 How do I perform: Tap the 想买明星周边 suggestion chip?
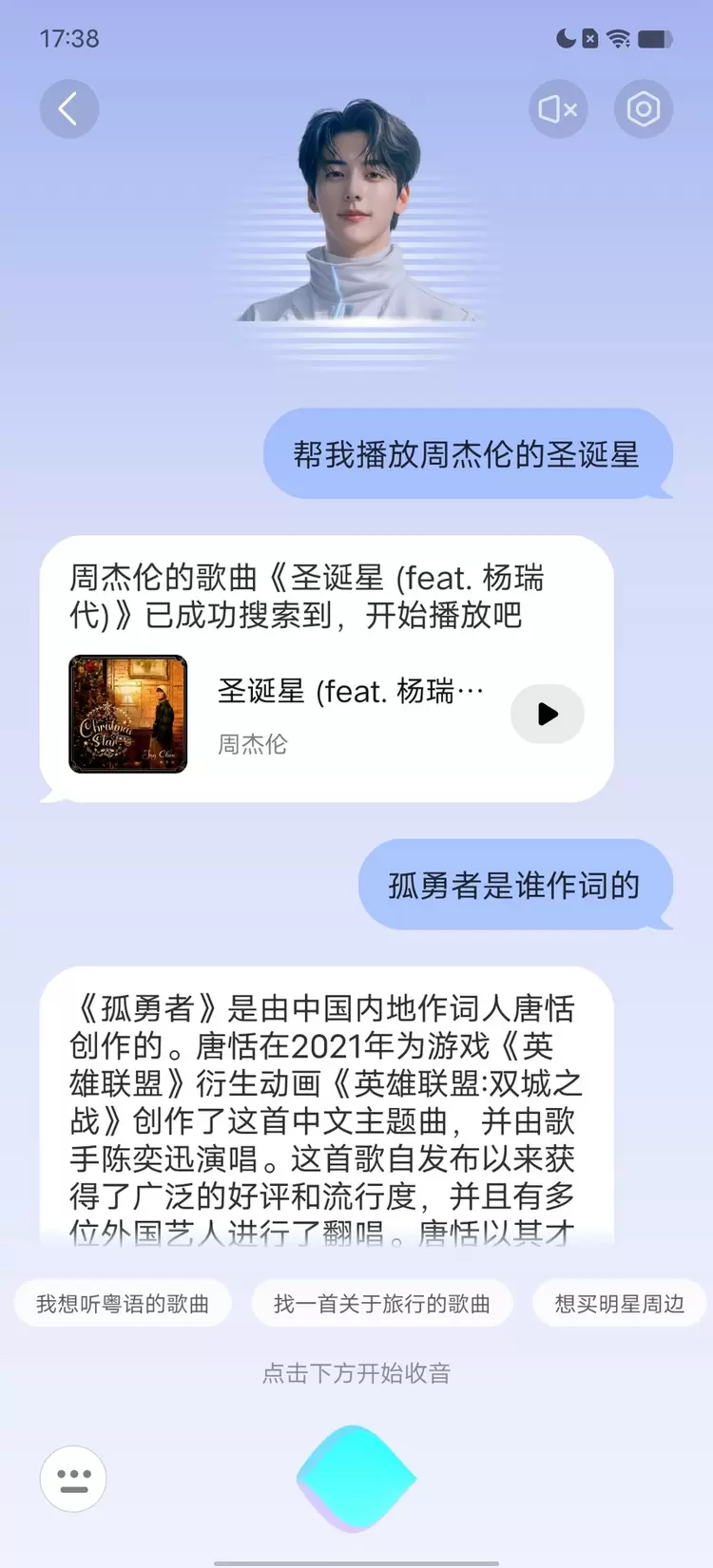coord(620,1304)
